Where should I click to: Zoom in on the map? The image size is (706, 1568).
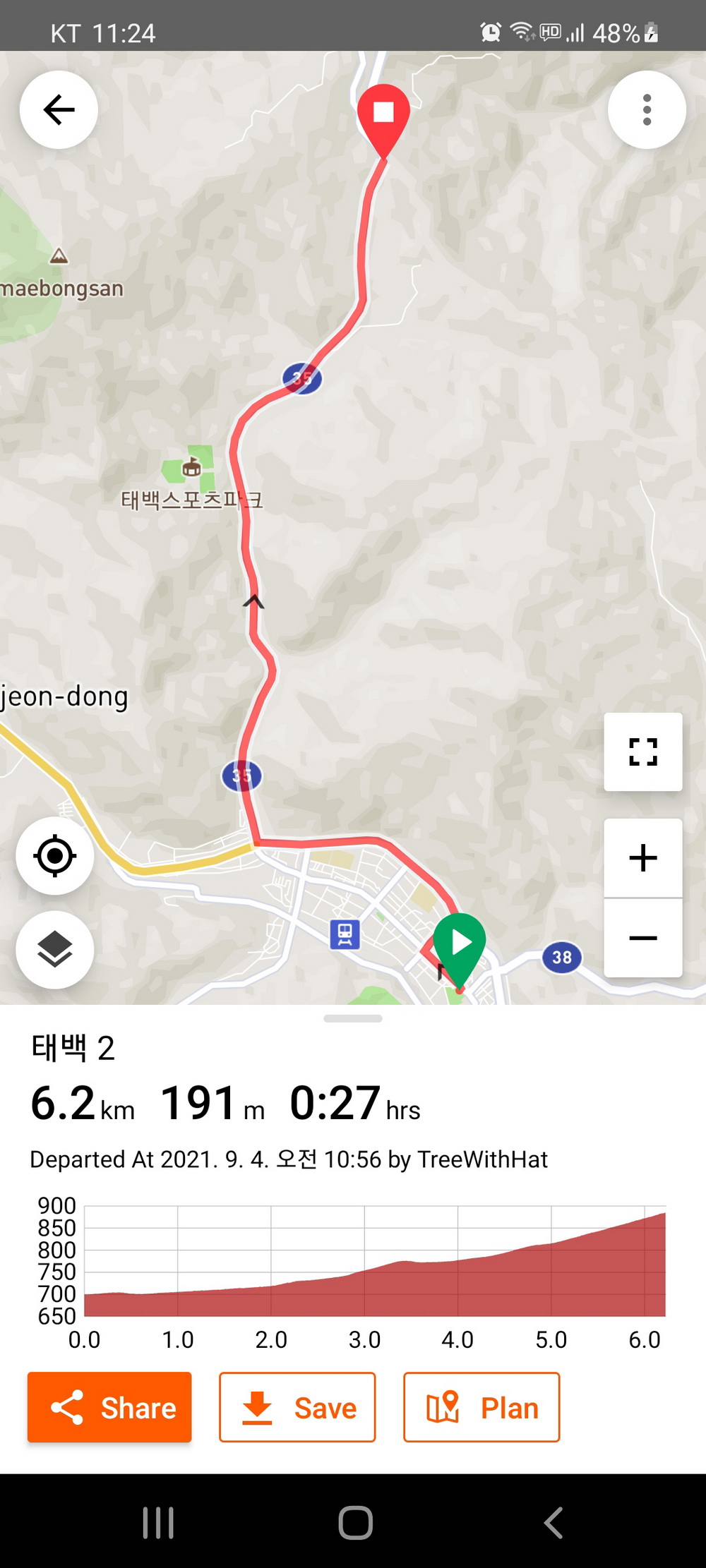[x=642, y=858]
